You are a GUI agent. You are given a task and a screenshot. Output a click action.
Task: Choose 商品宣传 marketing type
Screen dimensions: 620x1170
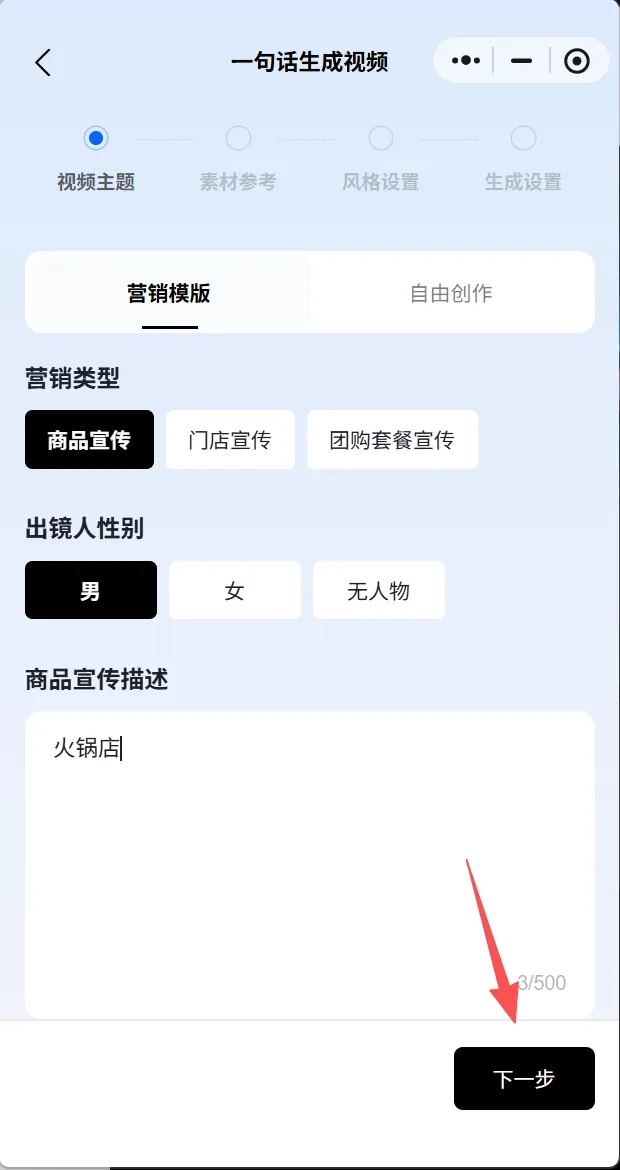click(x=89, y=440)
